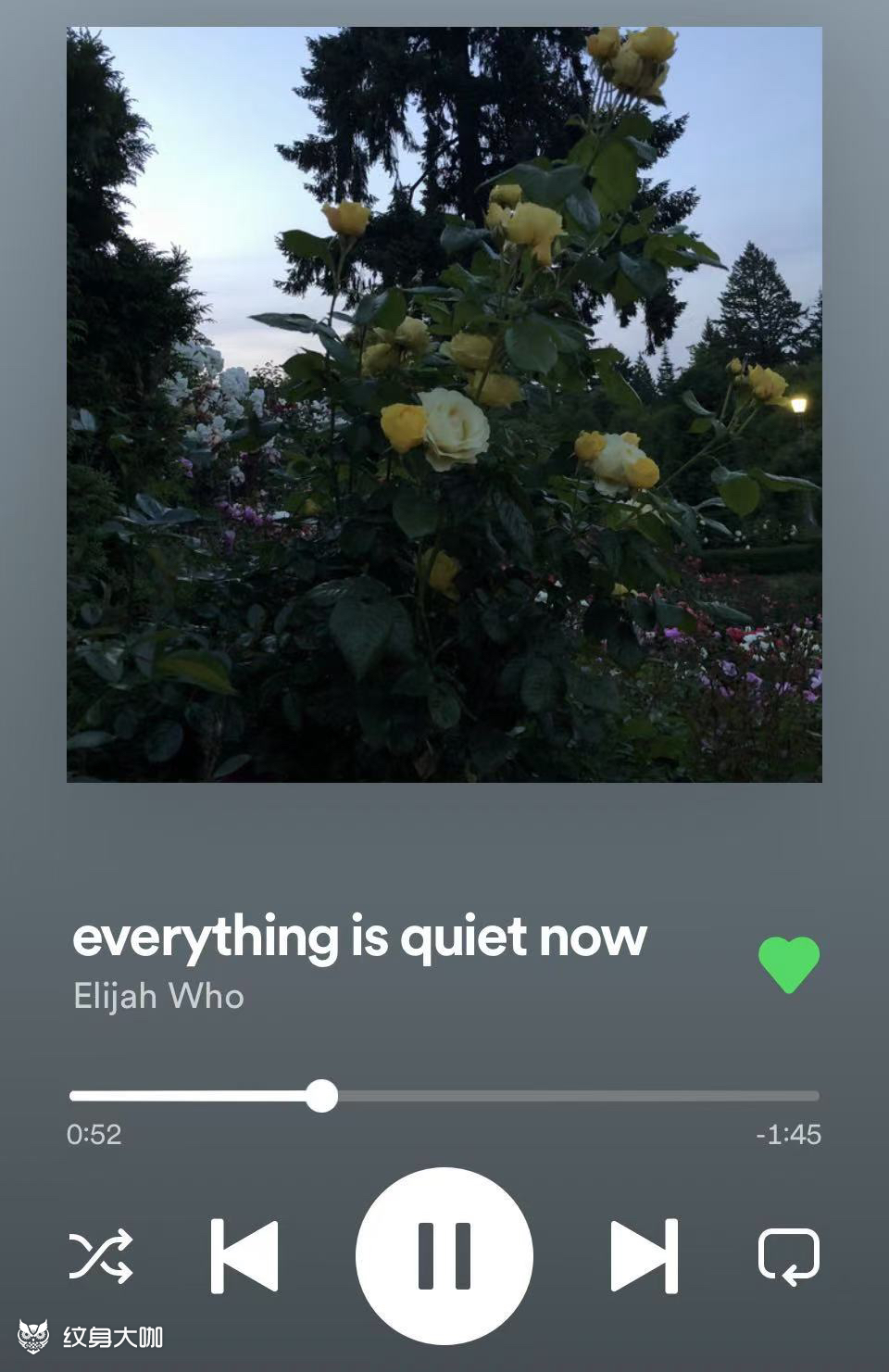Pause the current song

[x=444, y=1255]
